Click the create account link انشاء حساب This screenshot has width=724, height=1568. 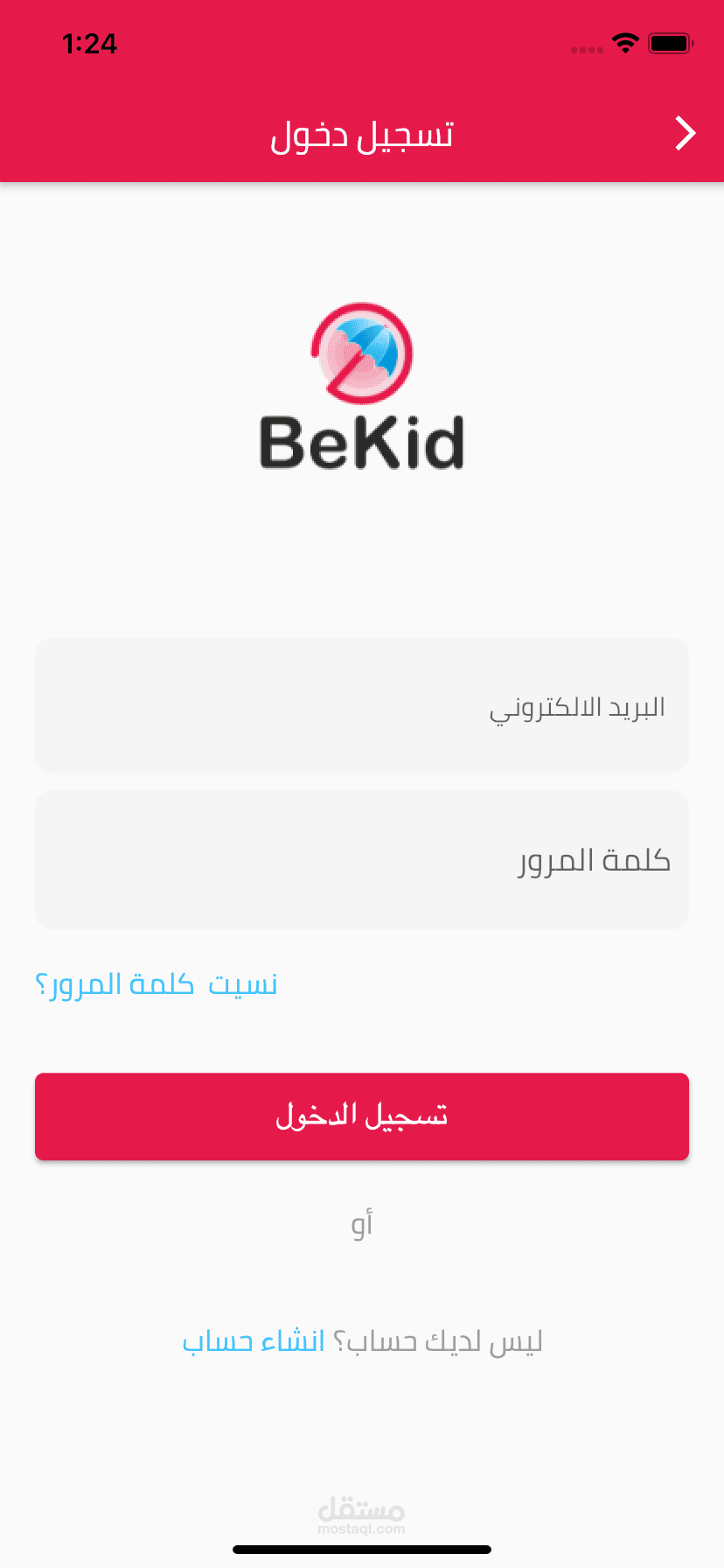[x=252, y=1341]
